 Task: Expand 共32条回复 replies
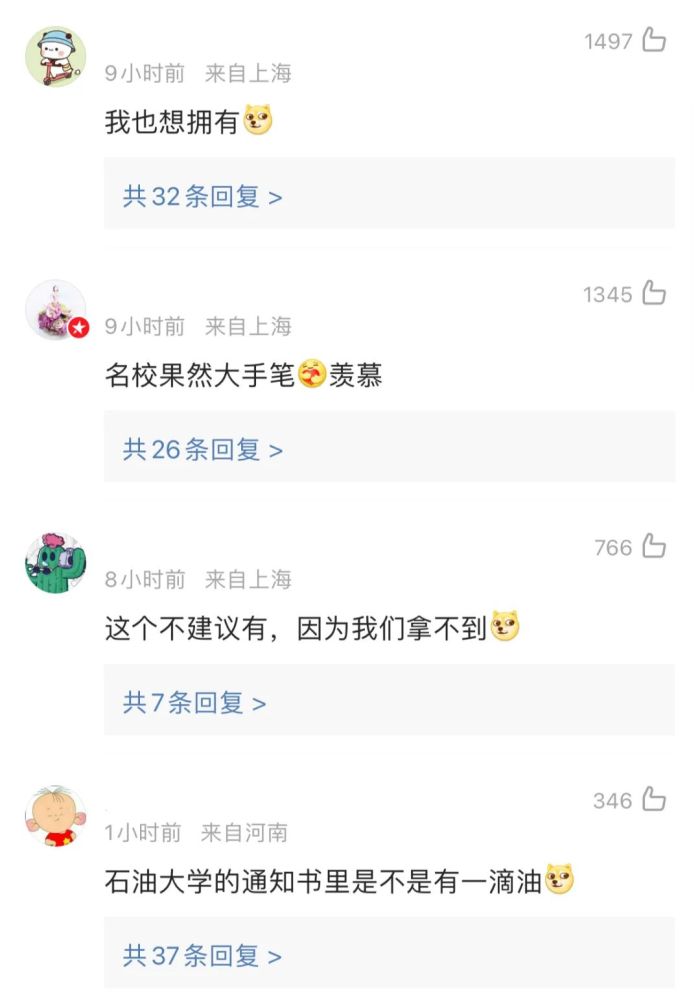203,196
